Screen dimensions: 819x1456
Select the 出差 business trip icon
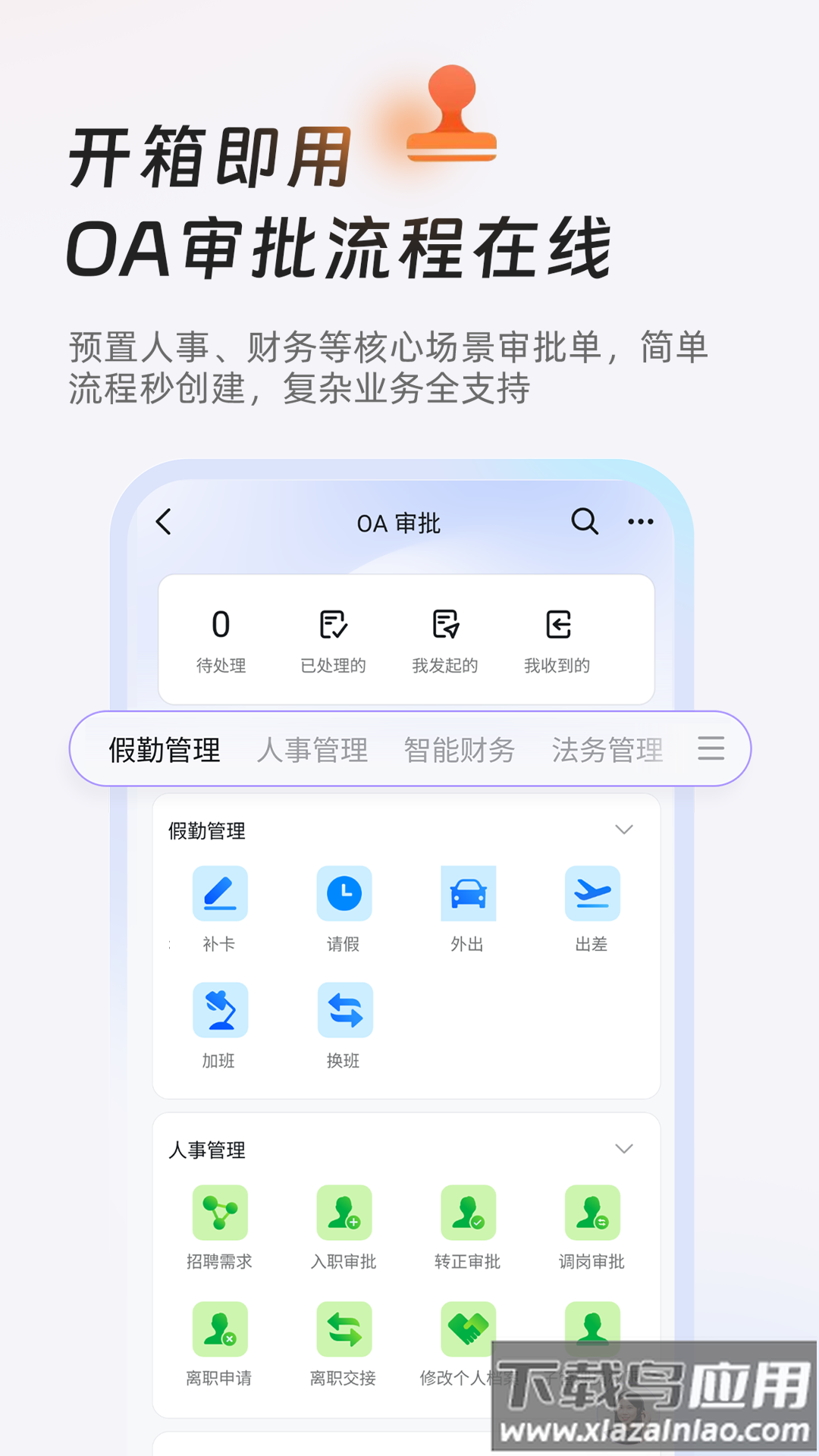tap(592, 895)
